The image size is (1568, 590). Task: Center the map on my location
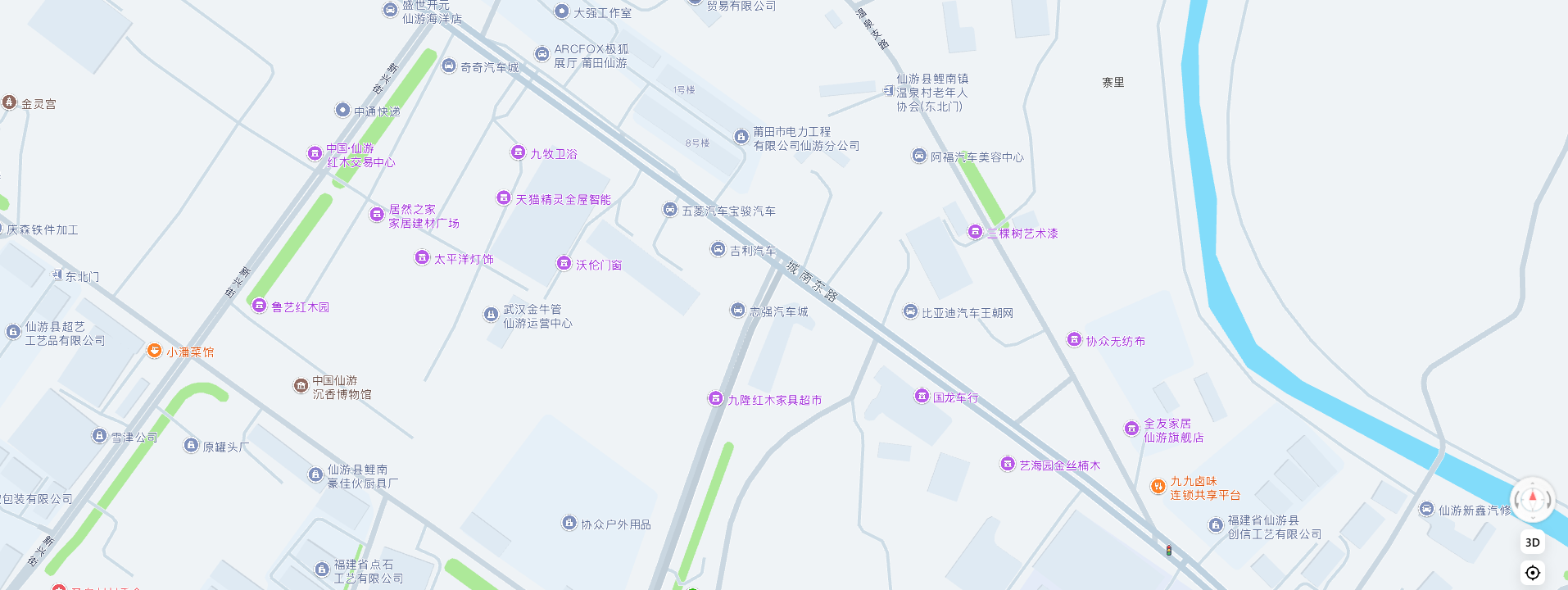(x=1532, y=573)
